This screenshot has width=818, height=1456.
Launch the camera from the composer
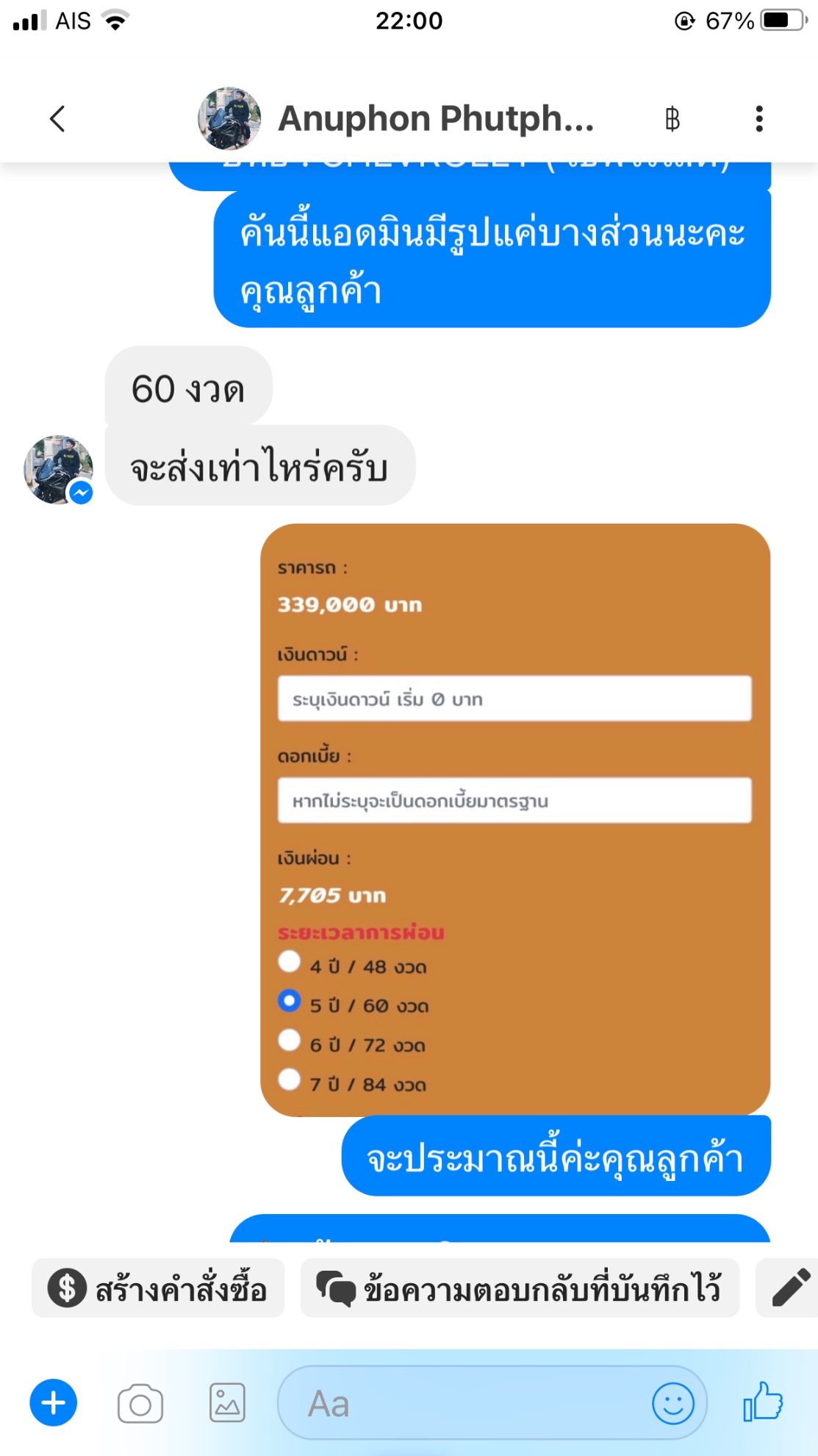coord(140,1403)
